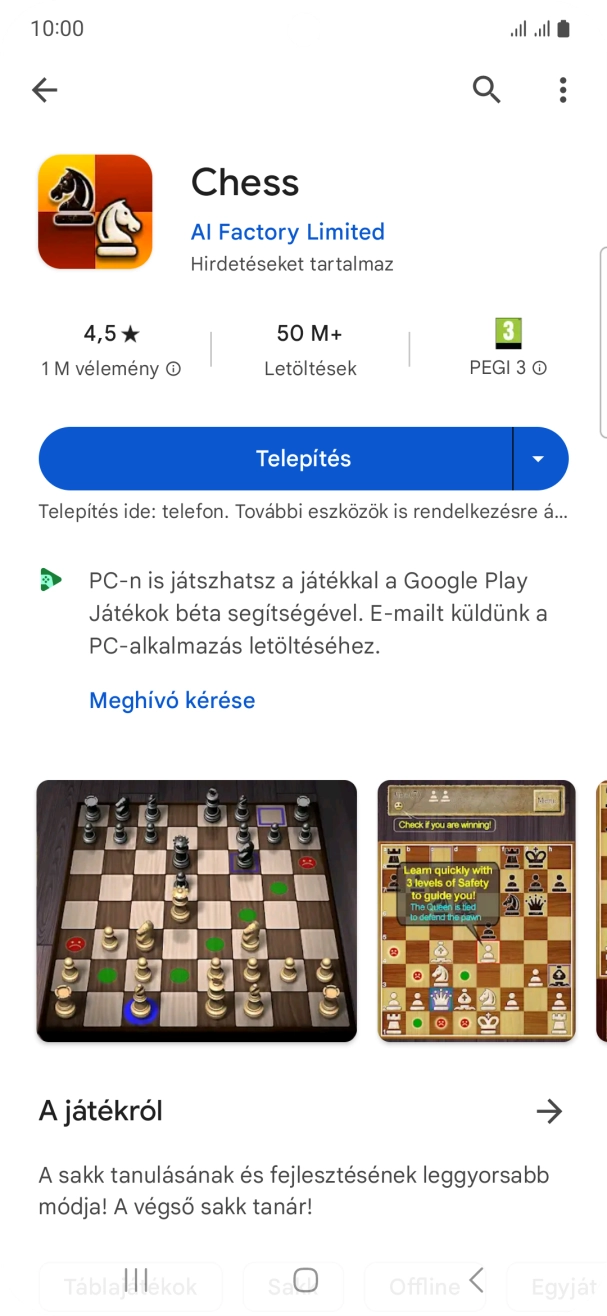This screenshot has width=607, height=1316.
Task: Tap Meghívó kérése link
Action: click(x=172, y=700)
